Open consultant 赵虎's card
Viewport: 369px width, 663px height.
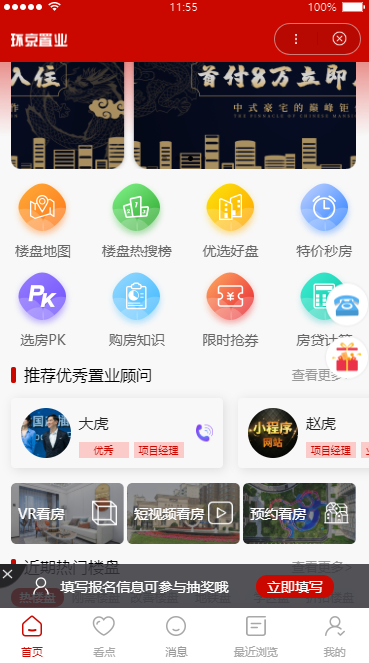303,433
